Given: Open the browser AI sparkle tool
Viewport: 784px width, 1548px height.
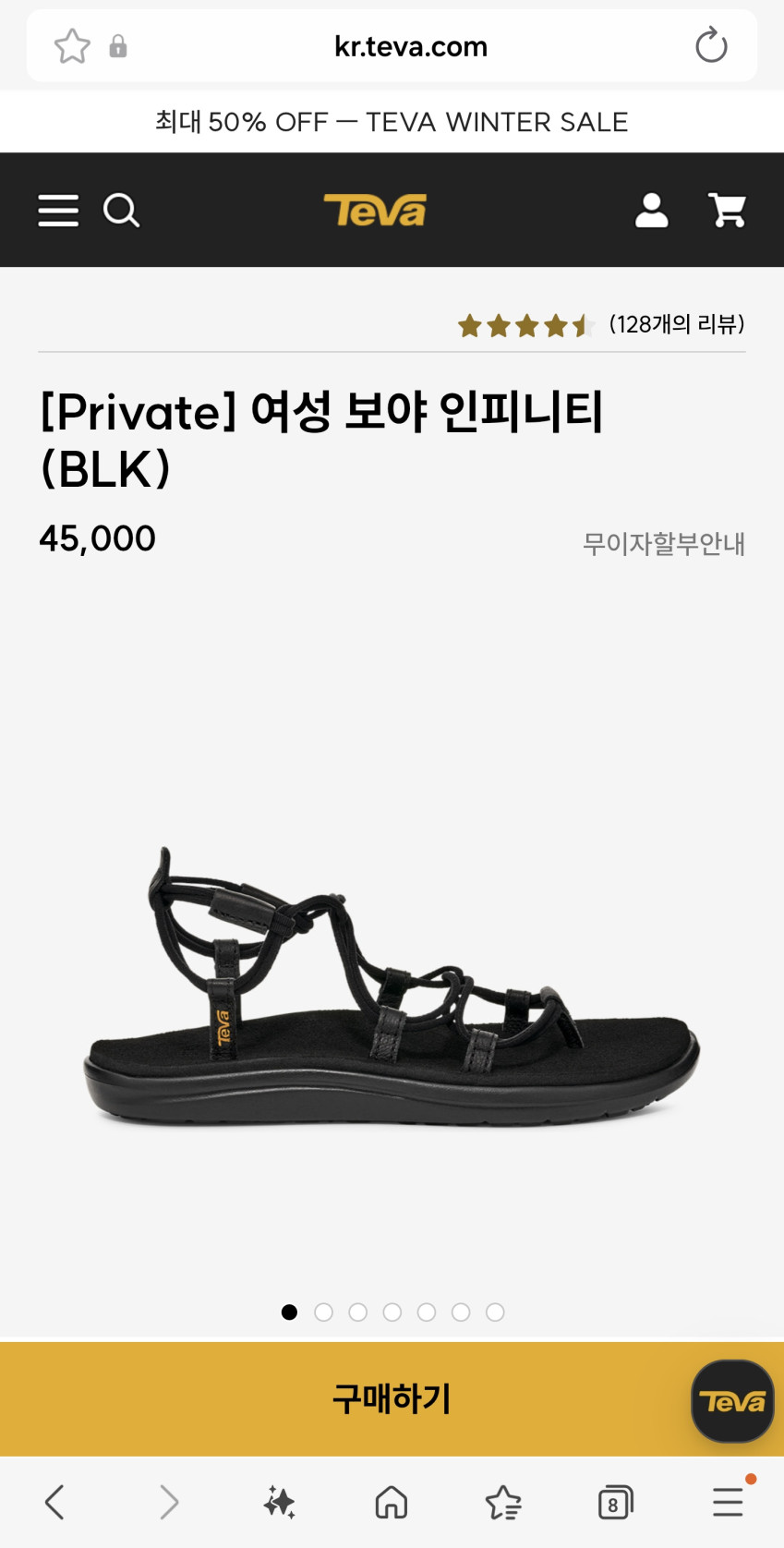Looking at the screenshot, I should click(x=279, y=1502).
